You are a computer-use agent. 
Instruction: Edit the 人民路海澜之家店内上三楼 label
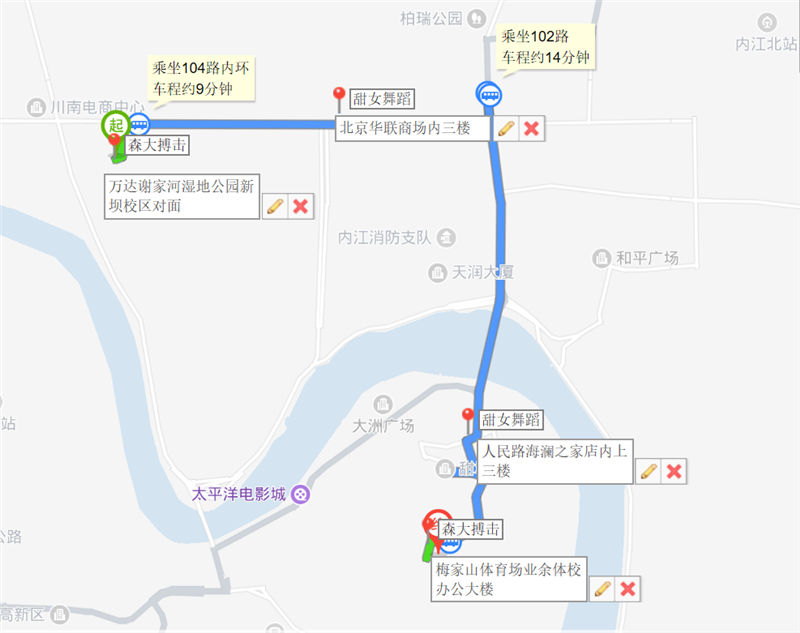tap(650, 471)
